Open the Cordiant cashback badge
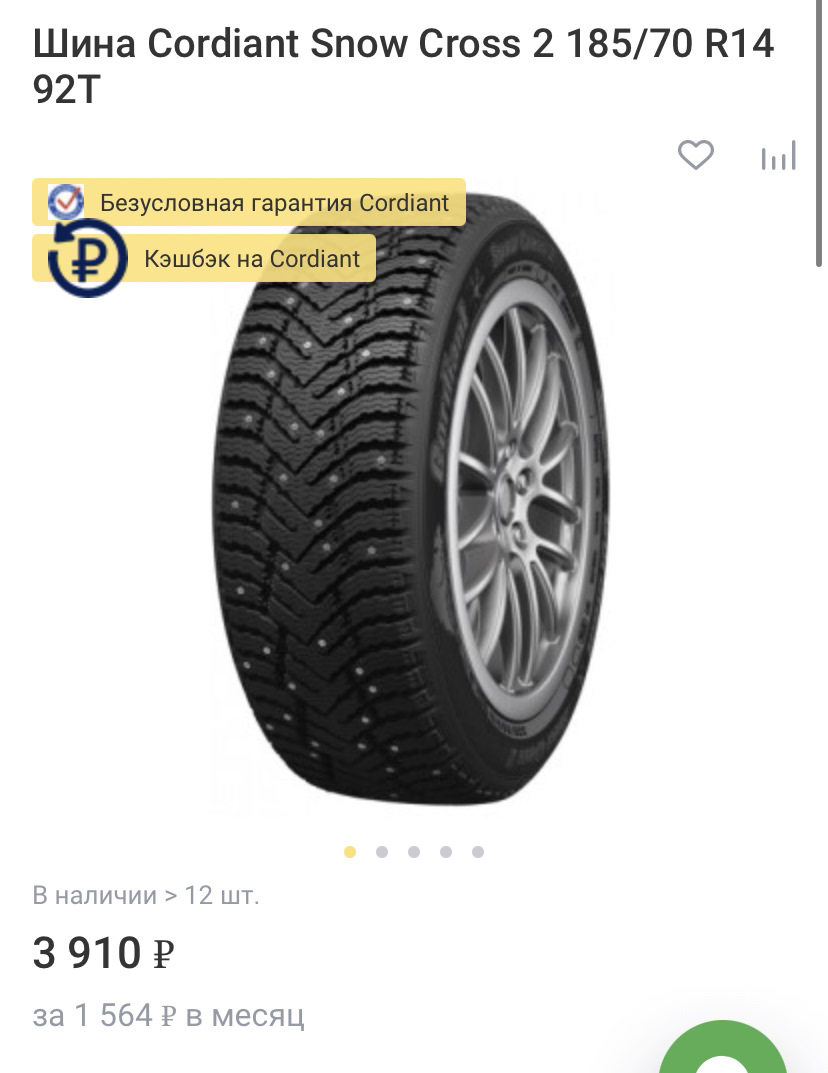The height and width of the screenshot is (1073, 828). pyautogui.click(x=205, y=259)
